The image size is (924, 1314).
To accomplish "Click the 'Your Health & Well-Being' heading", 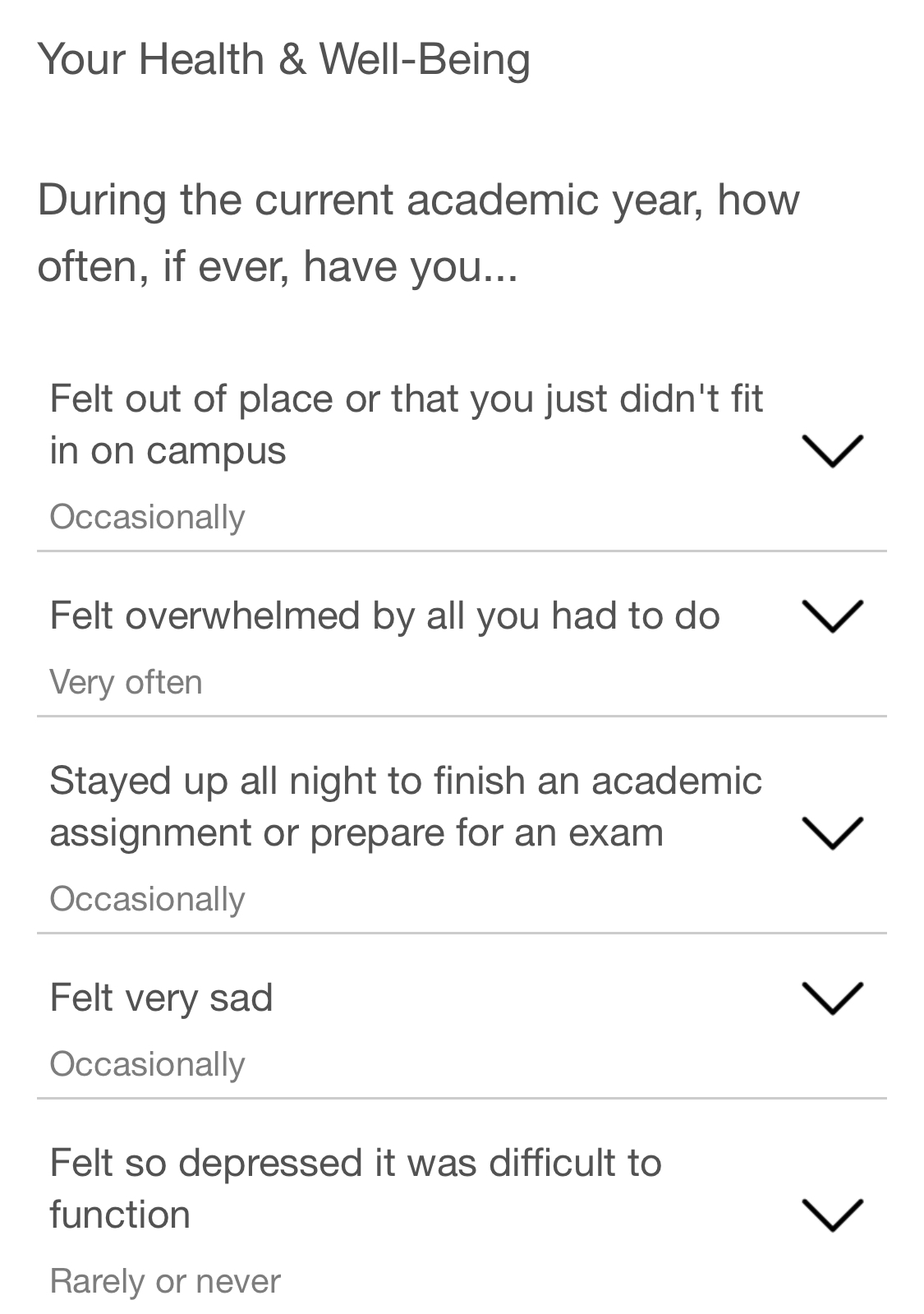I will (285, 58).
